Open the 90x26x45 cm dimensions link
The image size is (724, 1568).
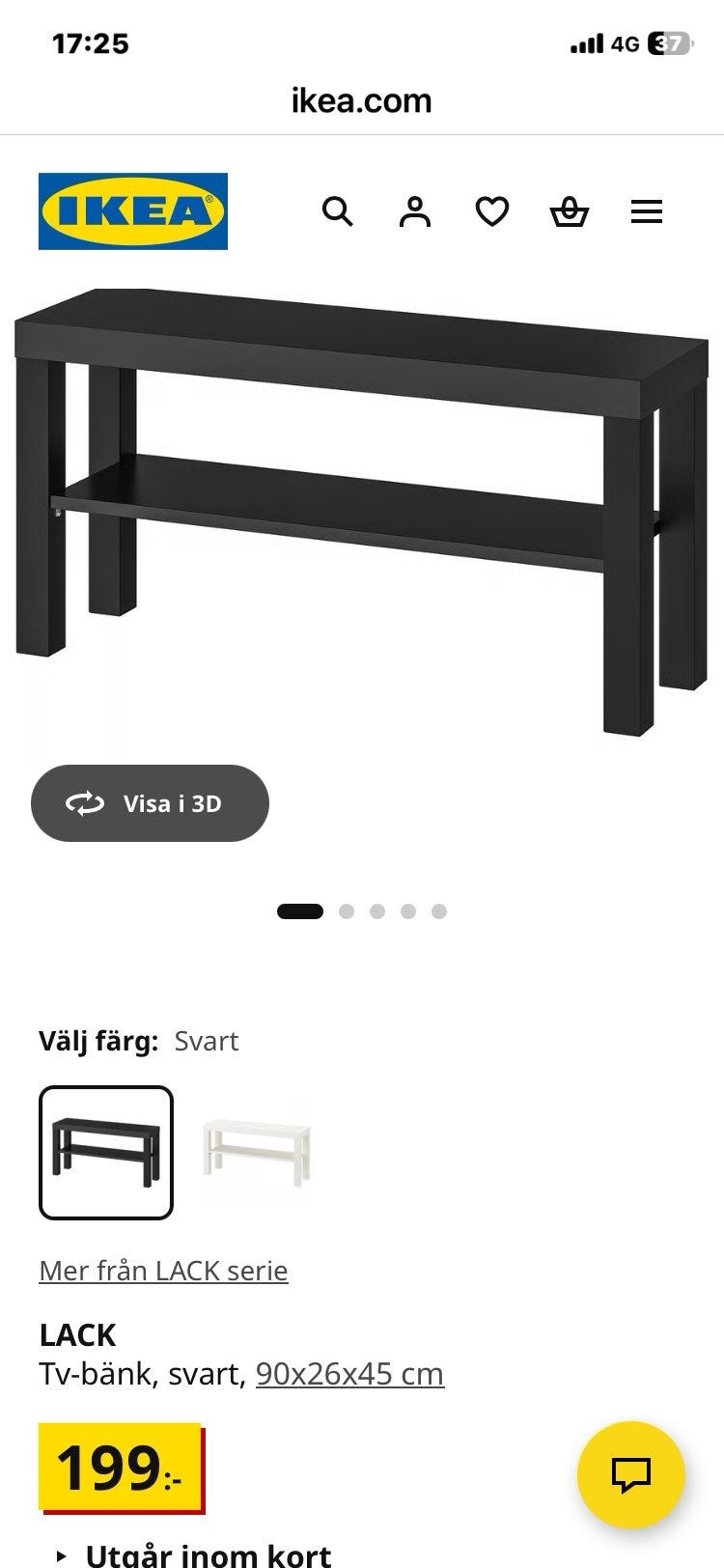pyautogui.click(x=349, y=1373)
